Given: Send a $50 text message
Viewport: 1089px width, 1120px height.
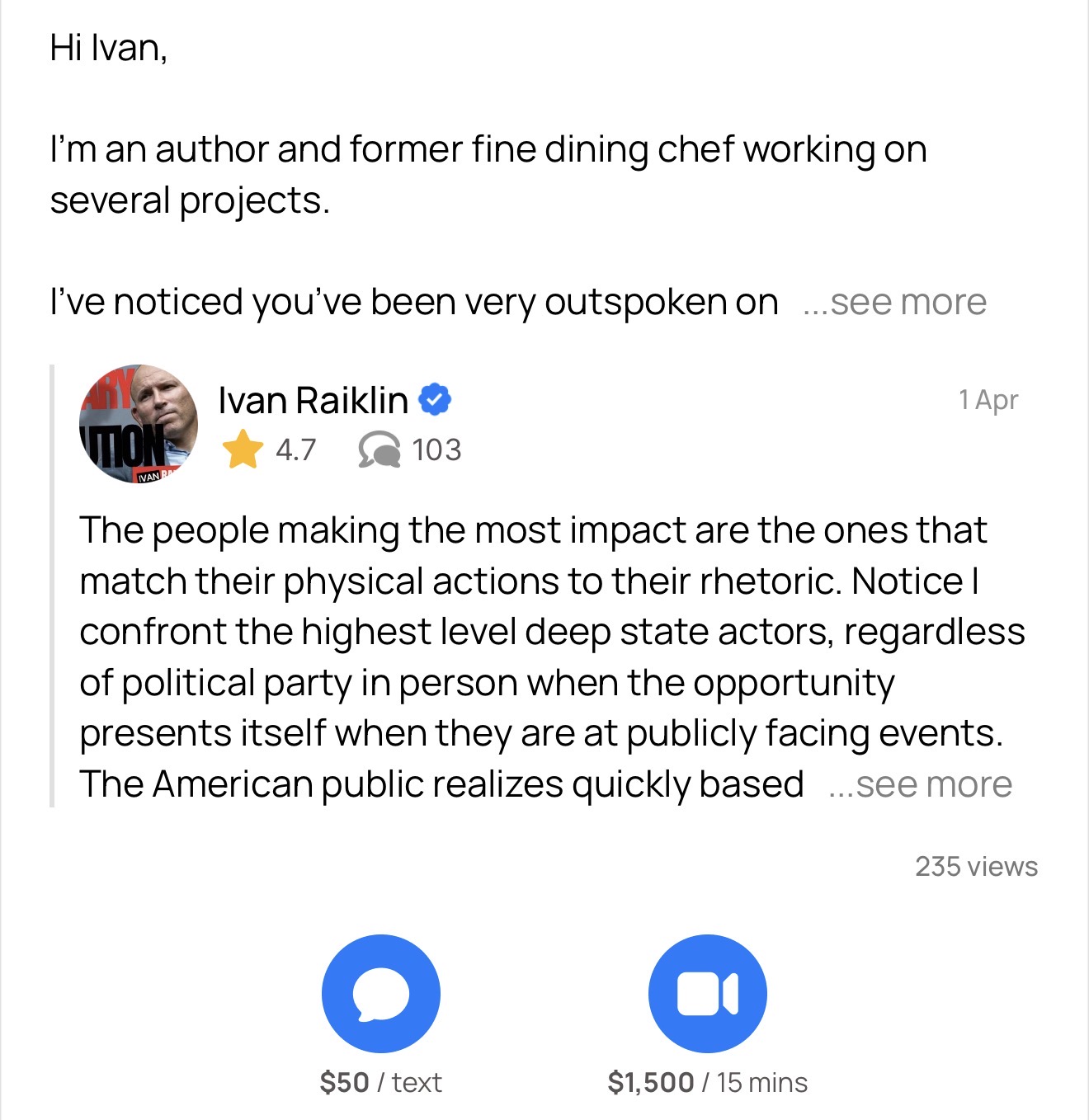Looking at the screenshot, I should (380, 993).
